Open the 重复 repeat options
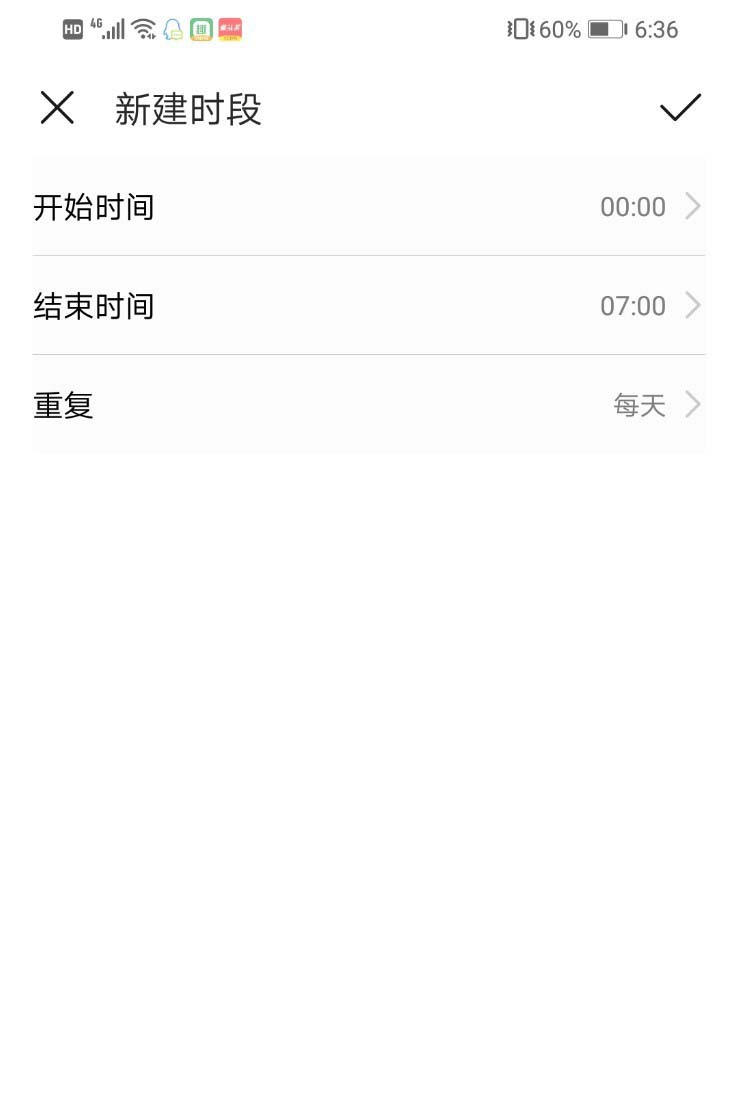 (x=368, y=405)
